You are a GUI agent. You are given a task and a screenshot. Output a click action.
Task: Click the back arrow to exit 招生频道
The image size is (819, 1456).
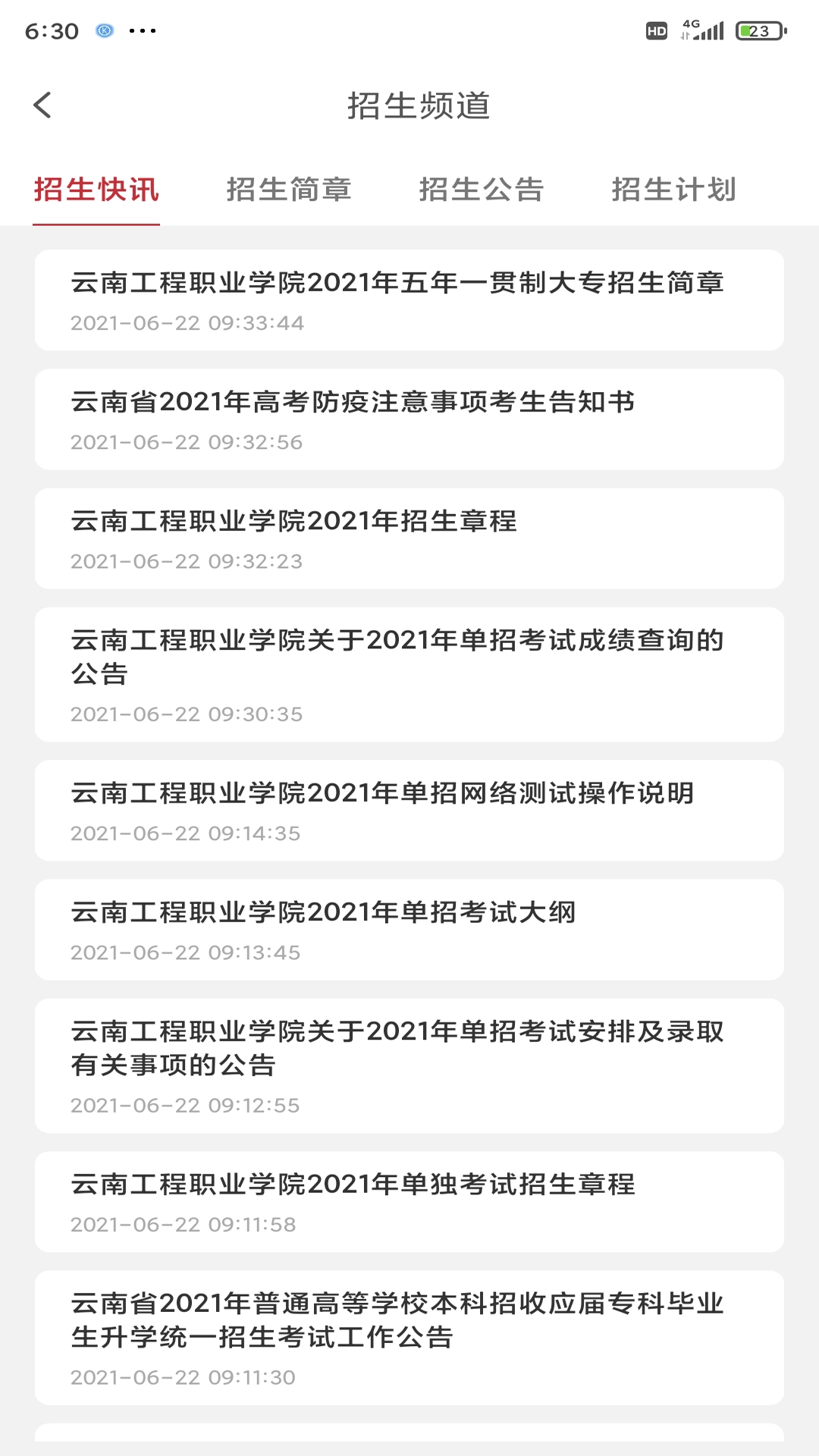click(43, 105)
